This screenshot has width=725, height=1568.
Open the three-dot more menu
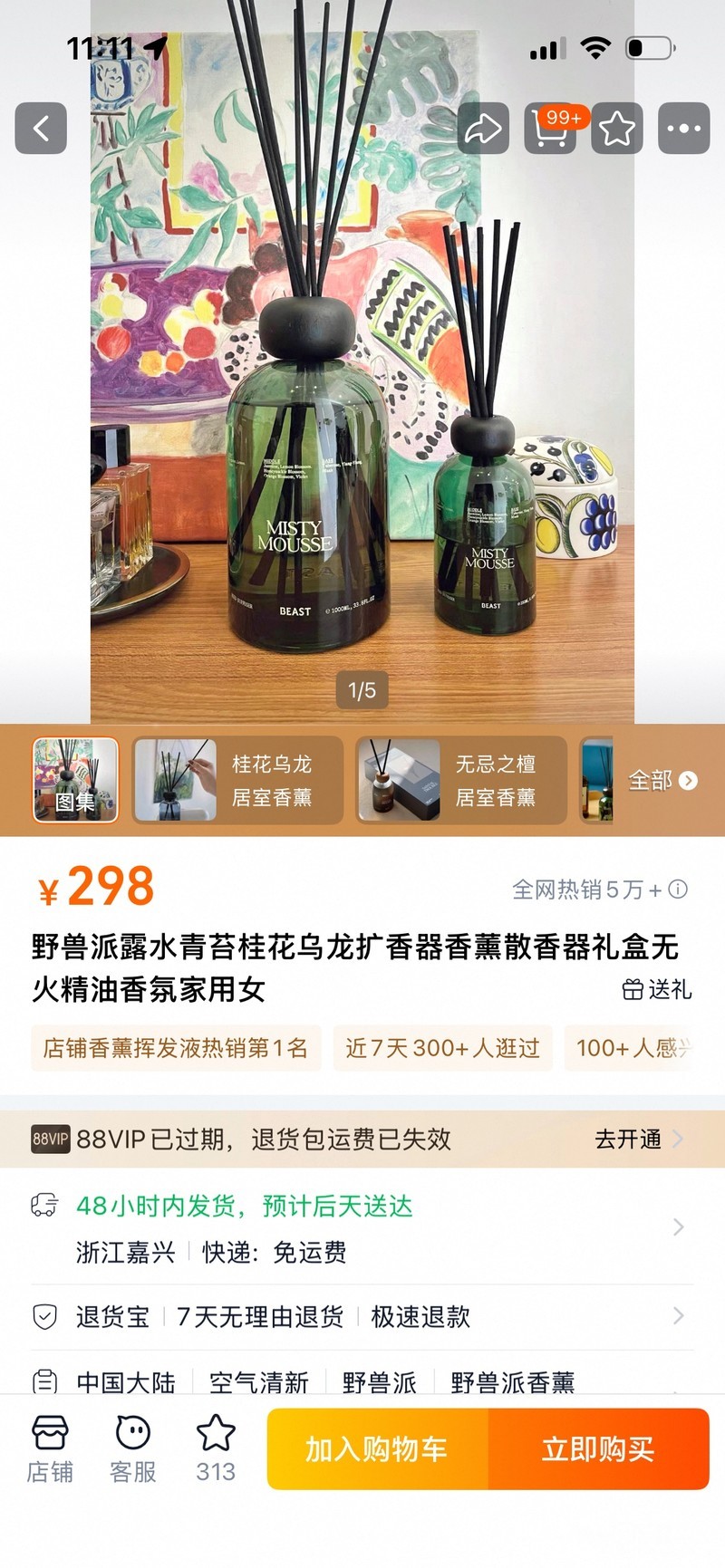coord(683,129)
